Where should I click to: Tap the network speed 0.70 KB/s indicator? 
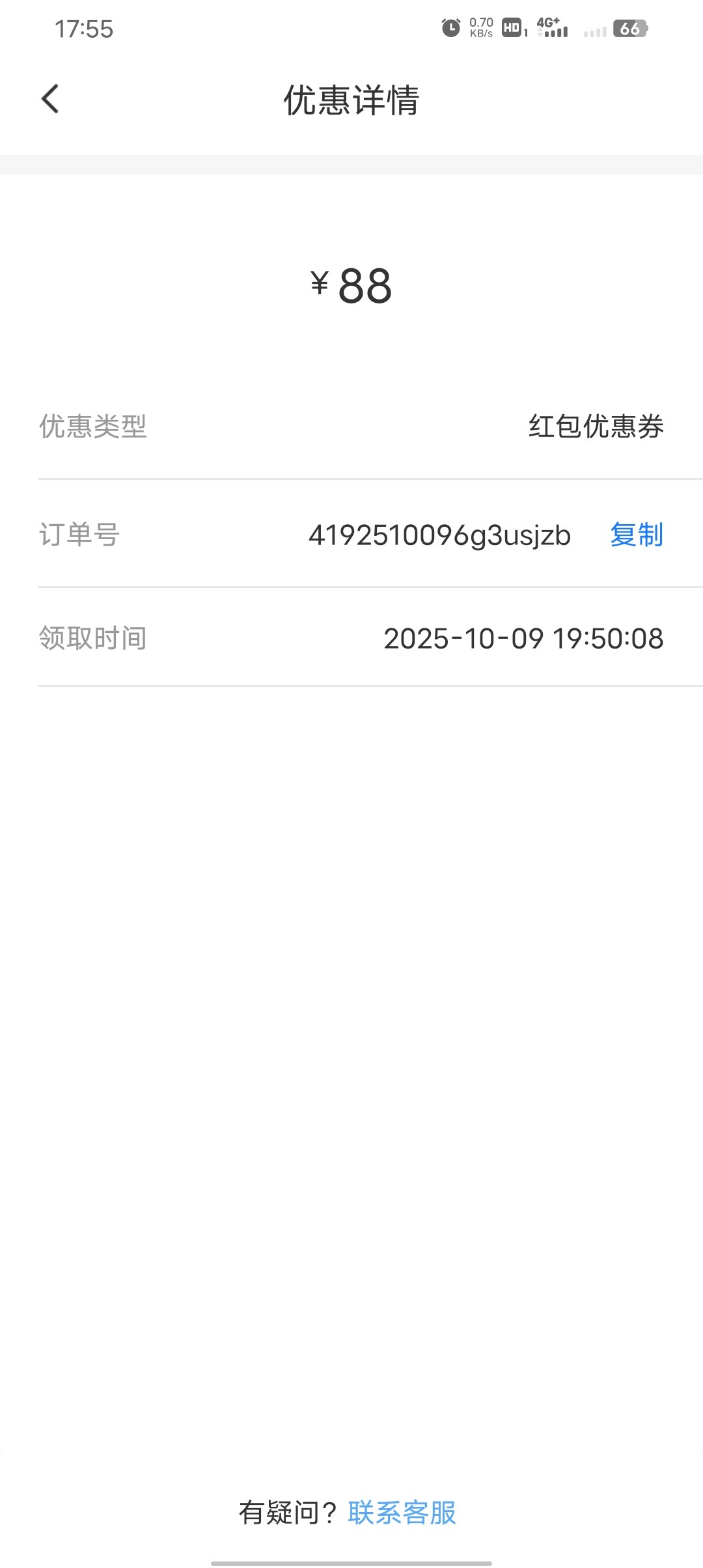point(480,29)
